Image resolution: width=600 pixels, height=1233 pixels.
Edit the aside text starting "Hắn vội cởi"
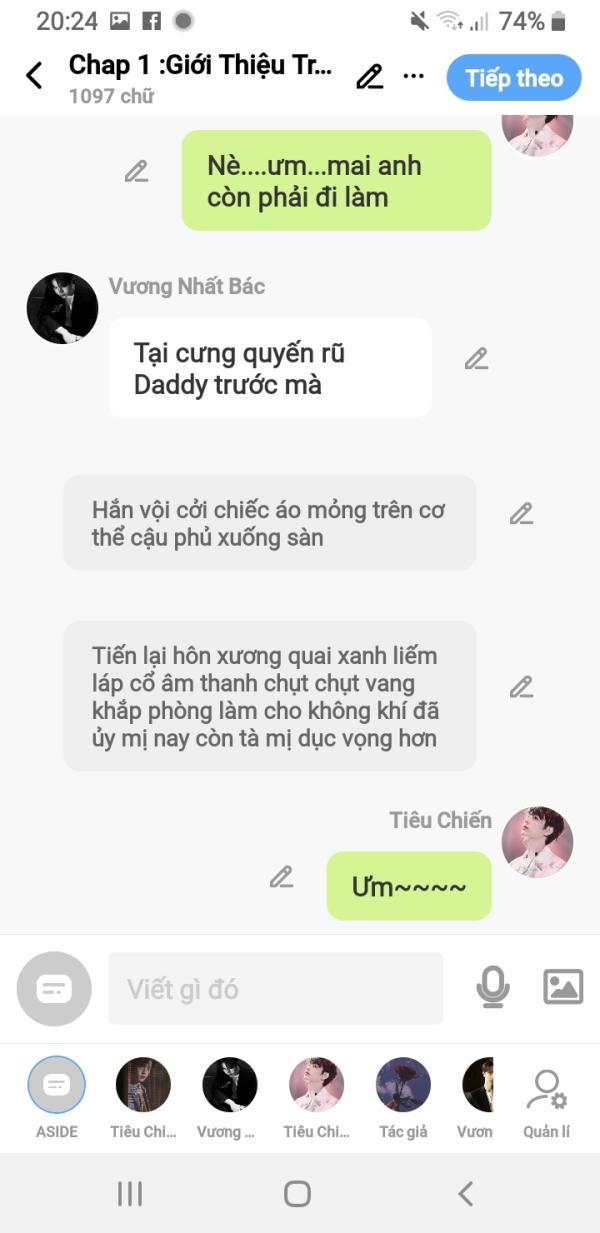521,514
